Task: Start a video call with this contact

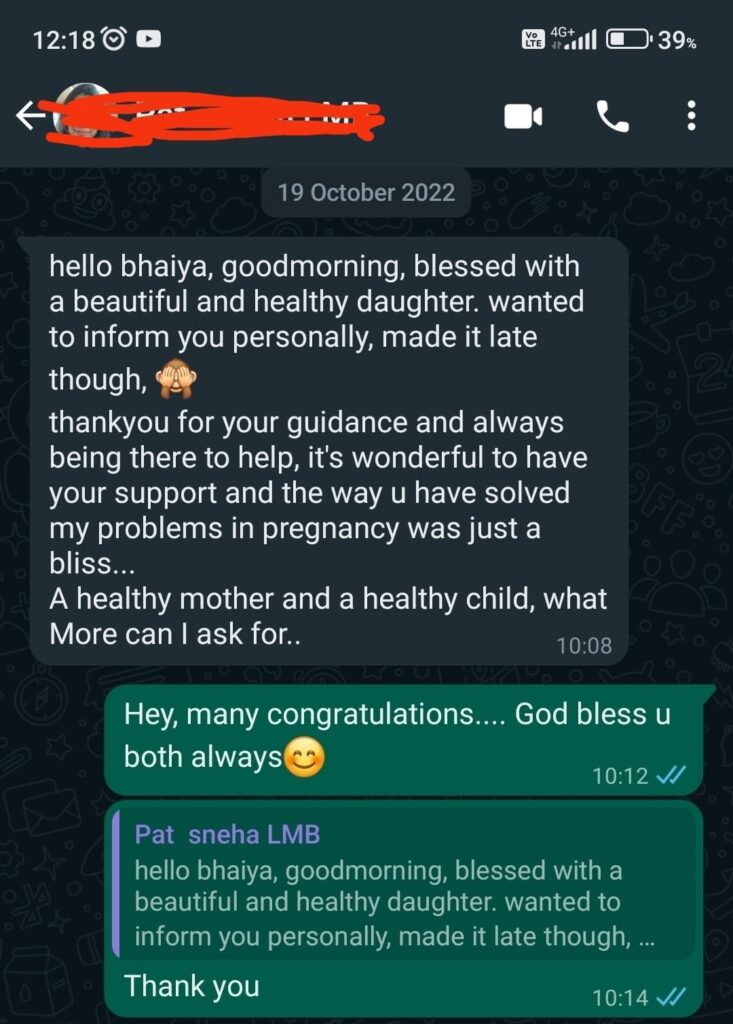Action: point(522,117)
